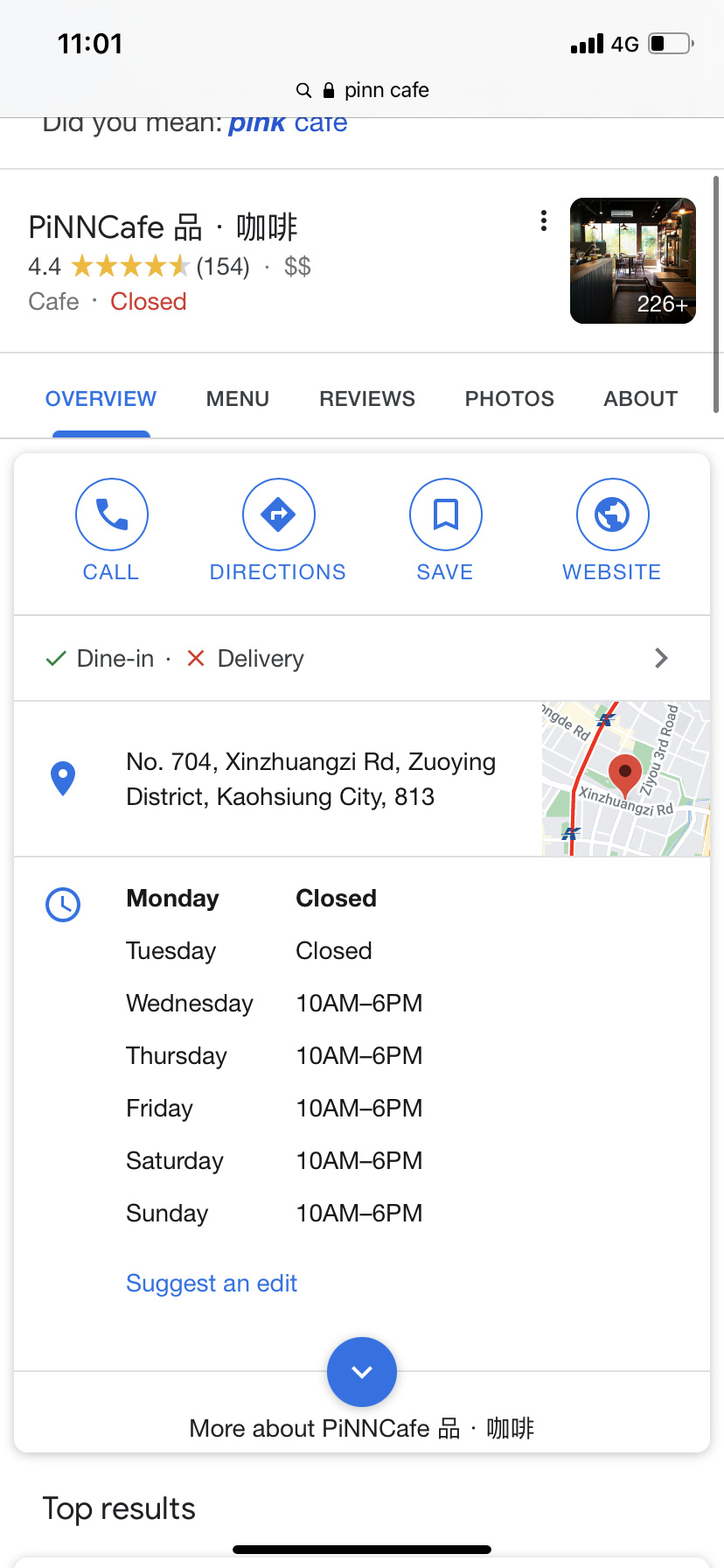Open the three-dot overflow menu
724x1568 pixels.
[544, 220]
